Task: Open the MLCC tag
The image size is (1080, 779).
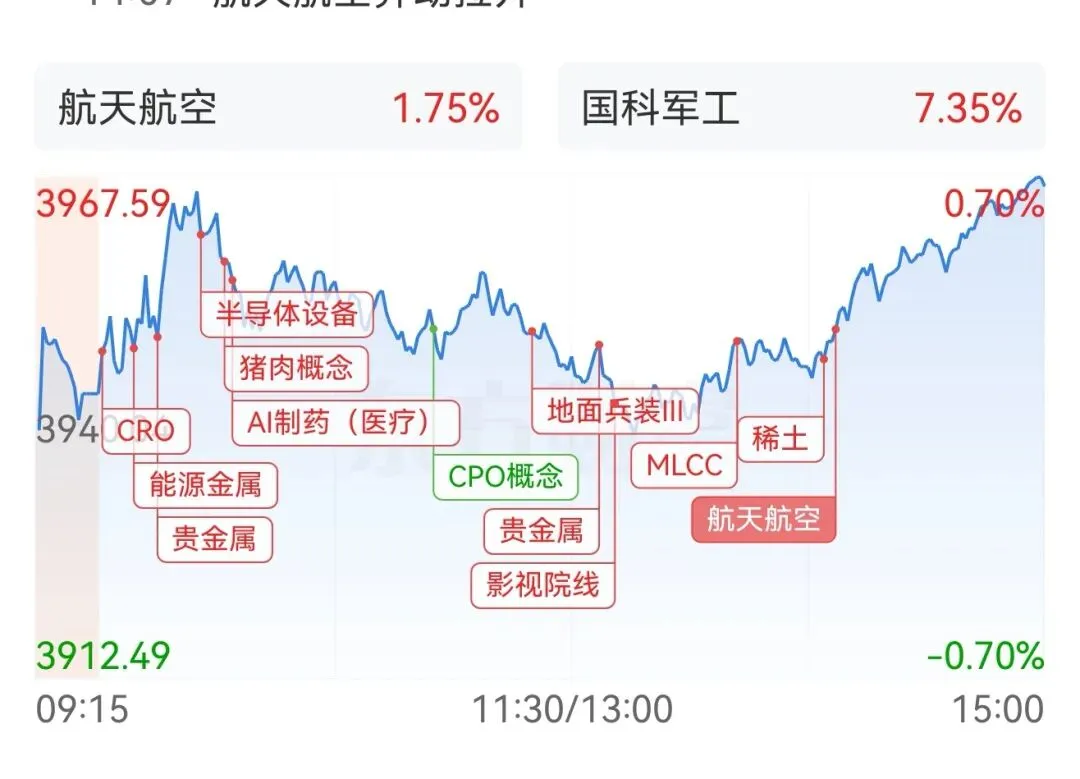Action: tap(684, 466)
